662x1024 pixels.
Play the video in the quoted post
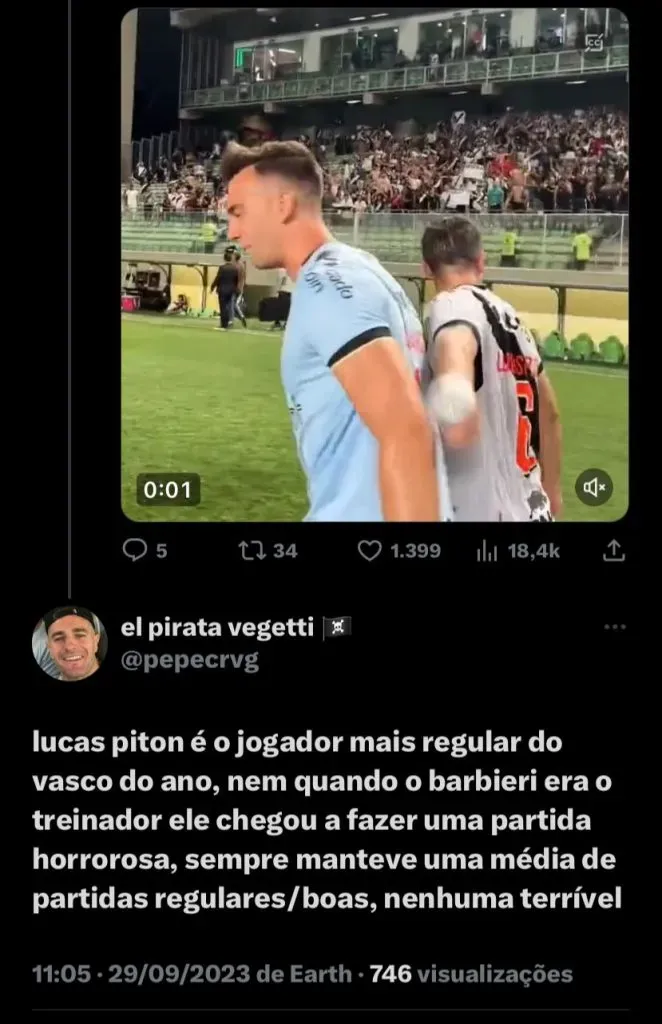(374, 265)
